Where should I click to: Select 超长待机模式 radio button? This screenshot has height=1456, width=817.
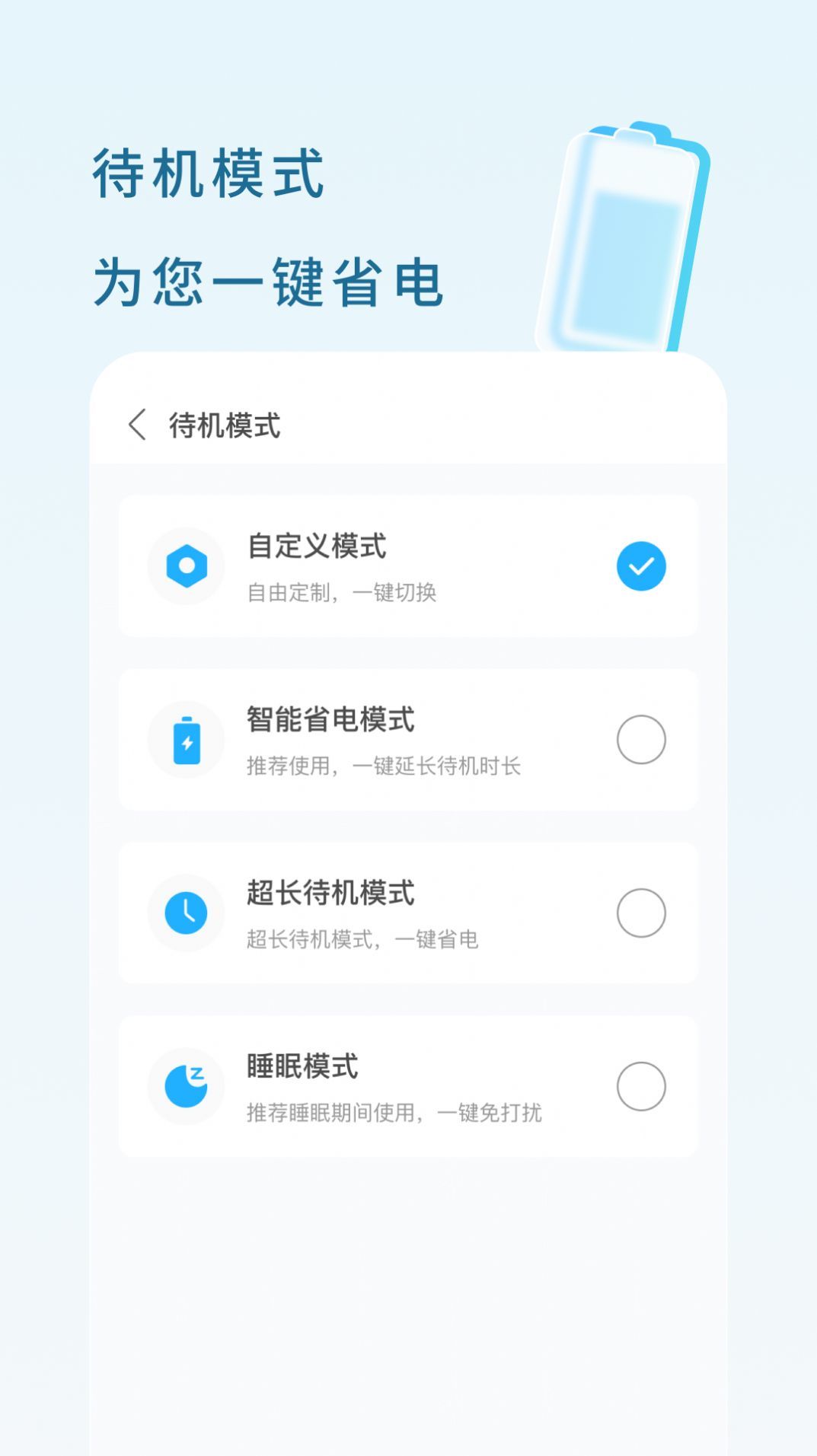click(x=642, y=913)
